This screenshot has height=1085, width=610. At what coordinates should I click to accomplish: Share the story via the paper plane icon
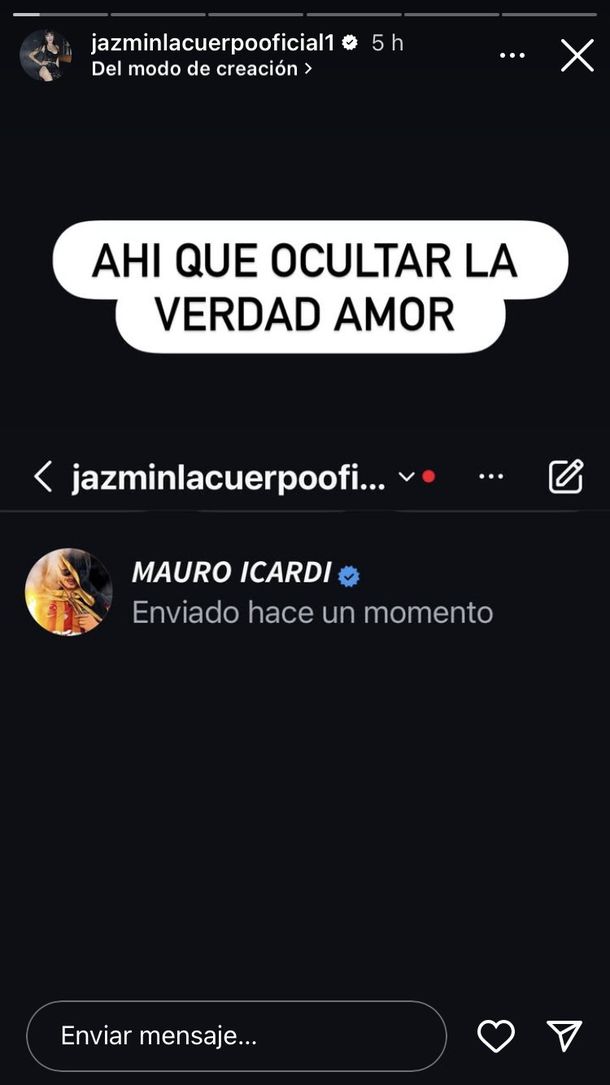(x=564, y=1035)
